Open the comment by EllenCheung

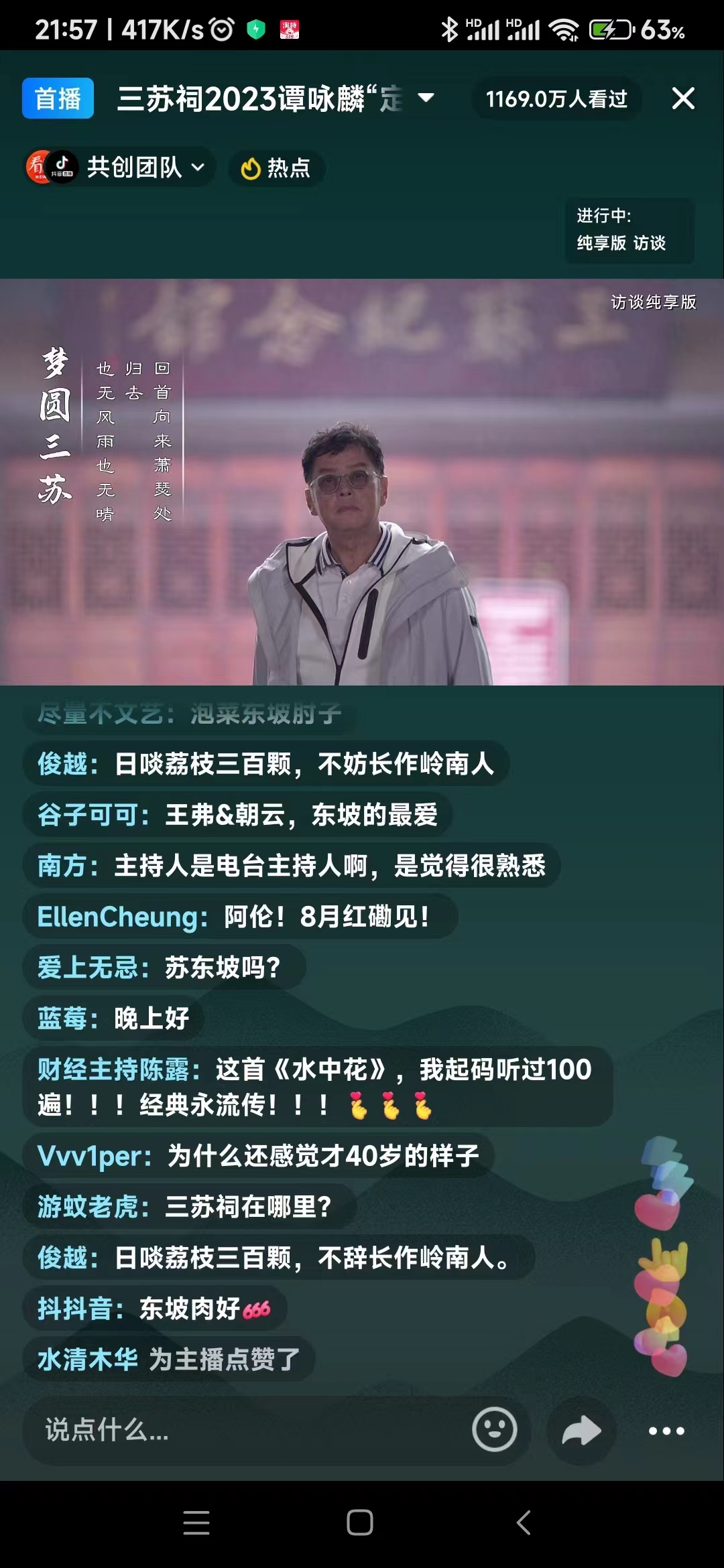click(239, 917)
